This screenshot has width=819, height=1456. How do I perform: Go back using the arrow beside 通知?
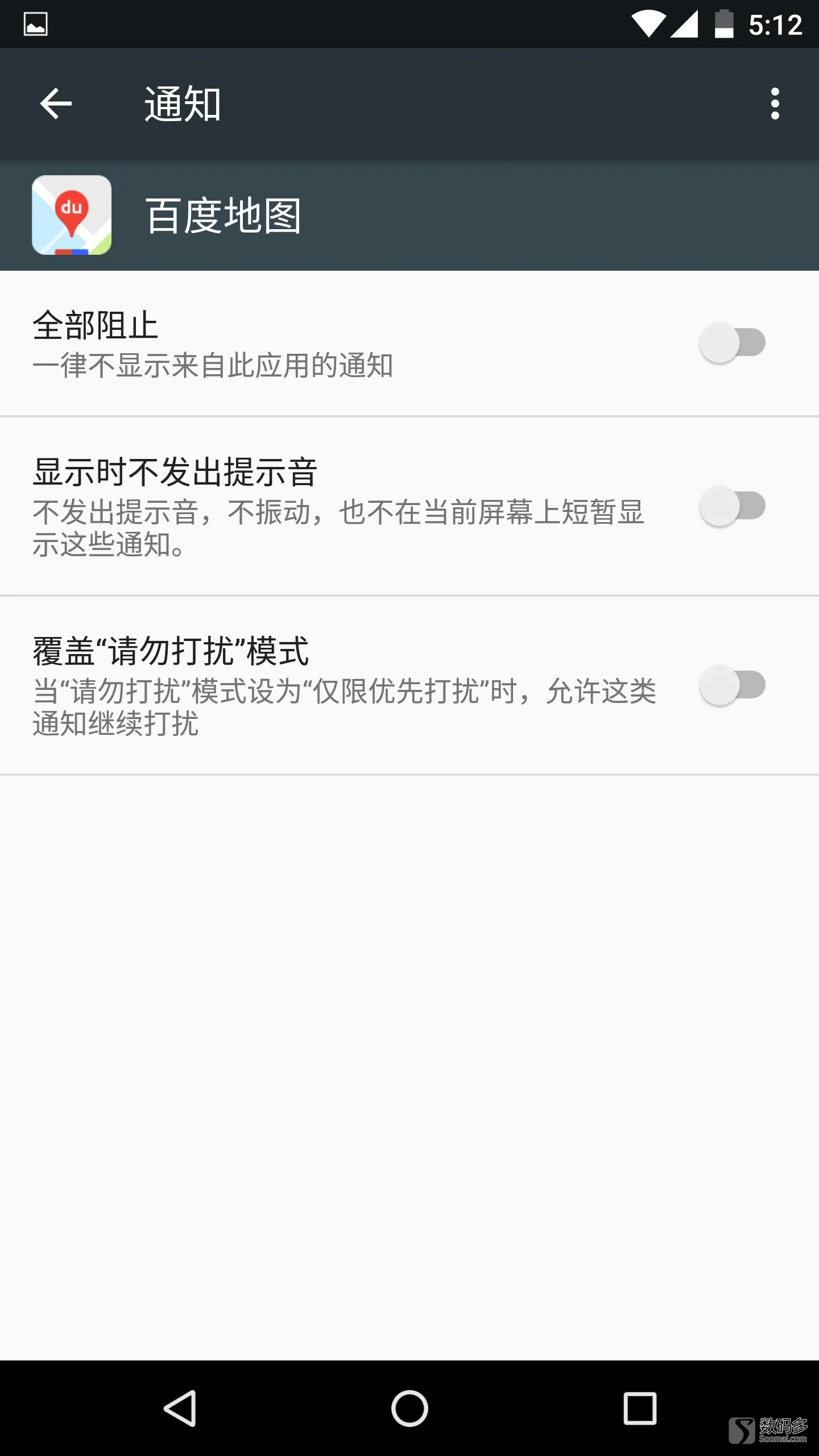(x=56, y=104)
